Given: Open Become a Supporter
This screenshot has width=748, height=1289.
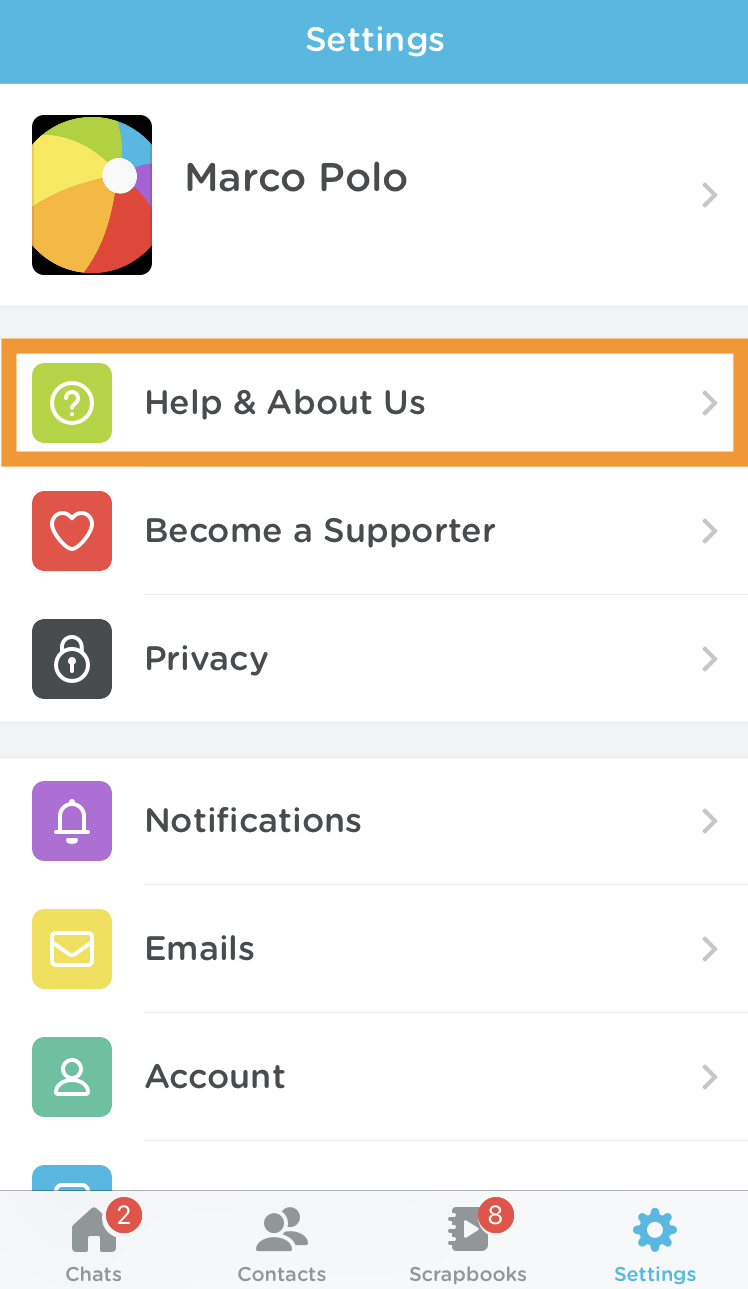Looking at the screenshot, I should [x=374, y=530].
